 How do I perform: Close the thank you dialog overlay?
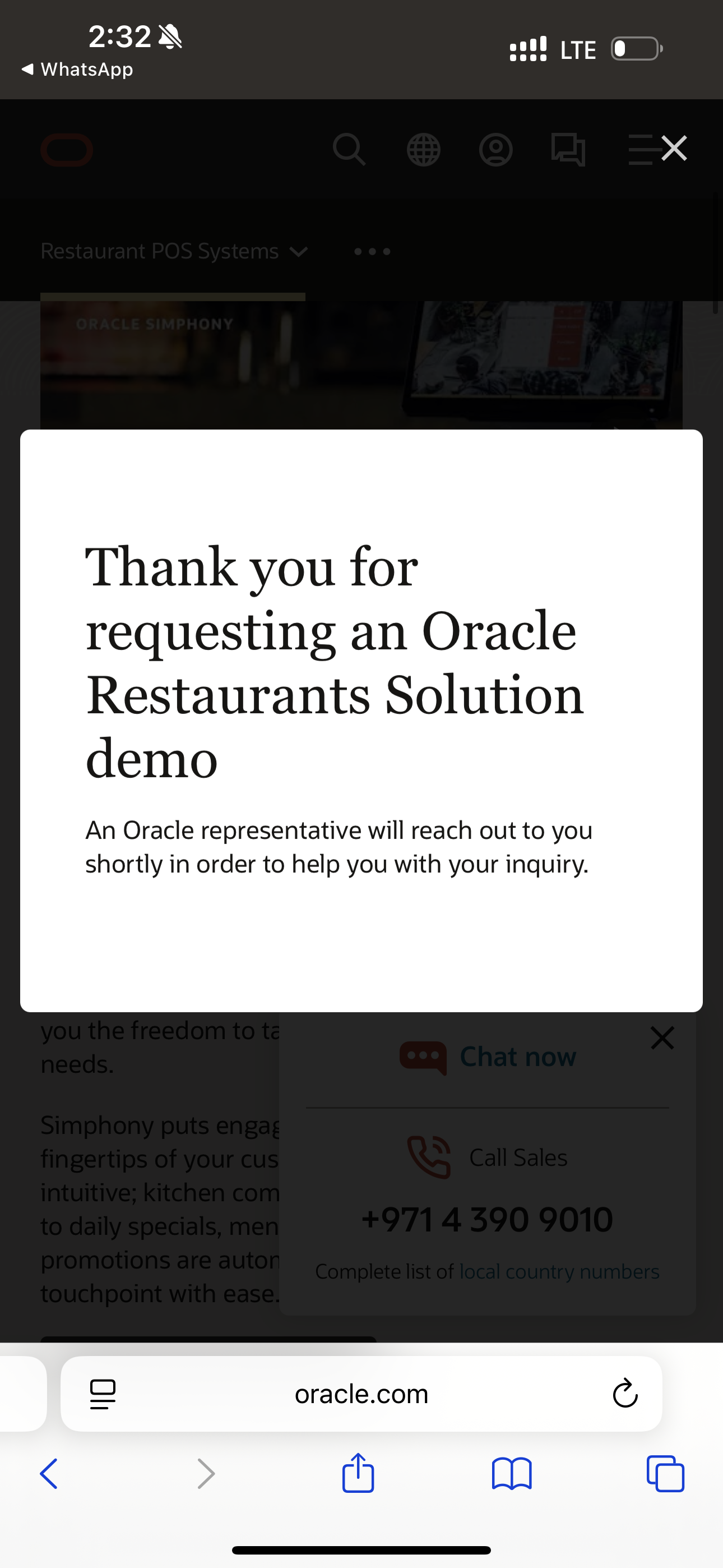point(674,149)
